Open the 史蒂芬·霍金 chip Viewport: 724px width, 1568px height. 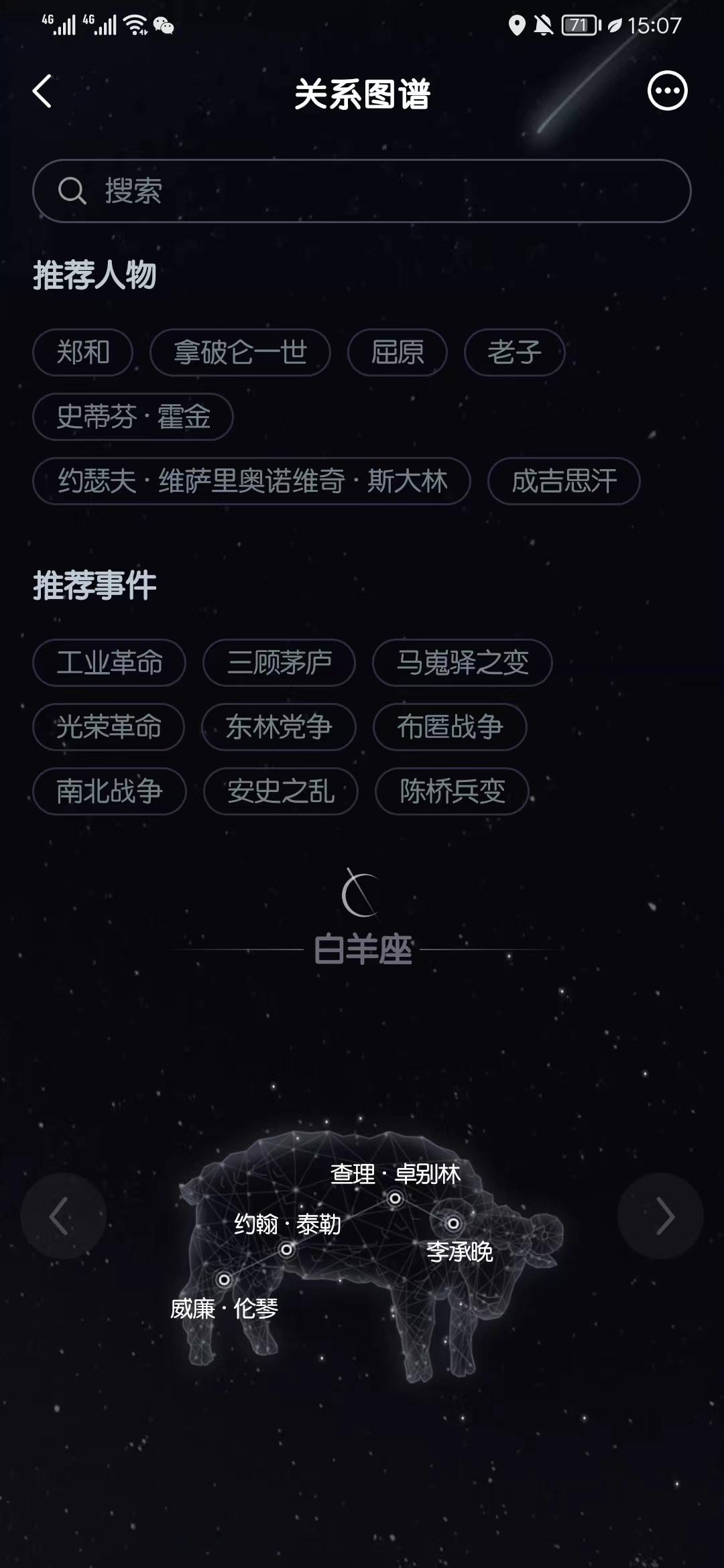click(x=133, y=417)
